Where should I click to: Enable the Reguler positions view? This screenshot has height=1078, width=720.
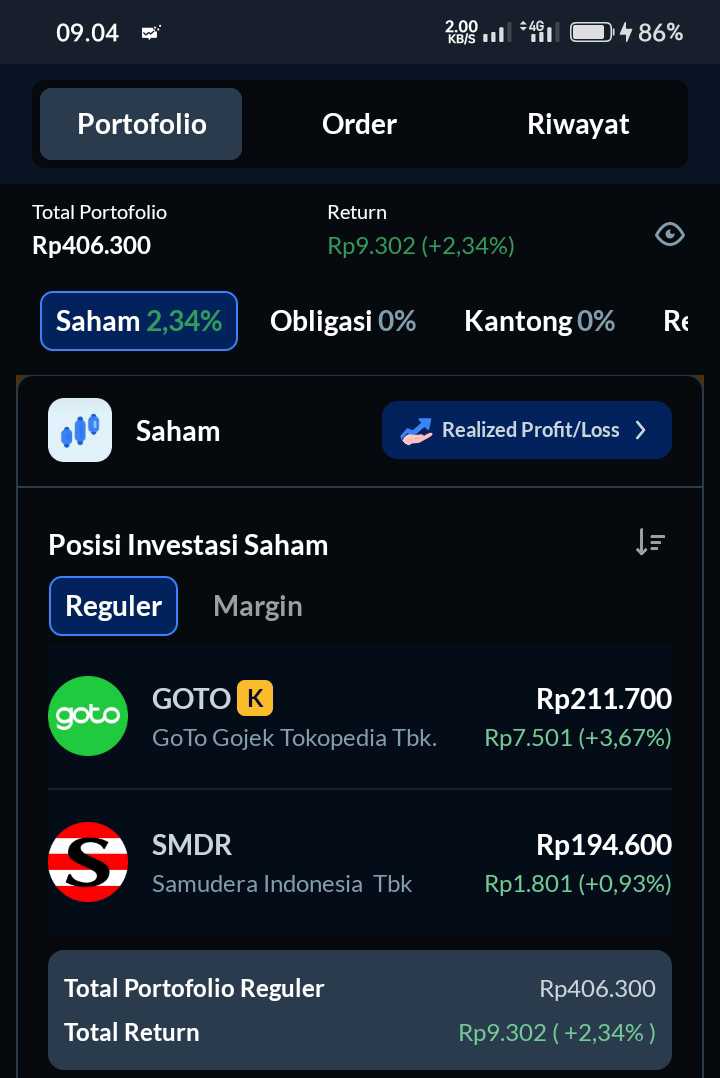point(113,605)
